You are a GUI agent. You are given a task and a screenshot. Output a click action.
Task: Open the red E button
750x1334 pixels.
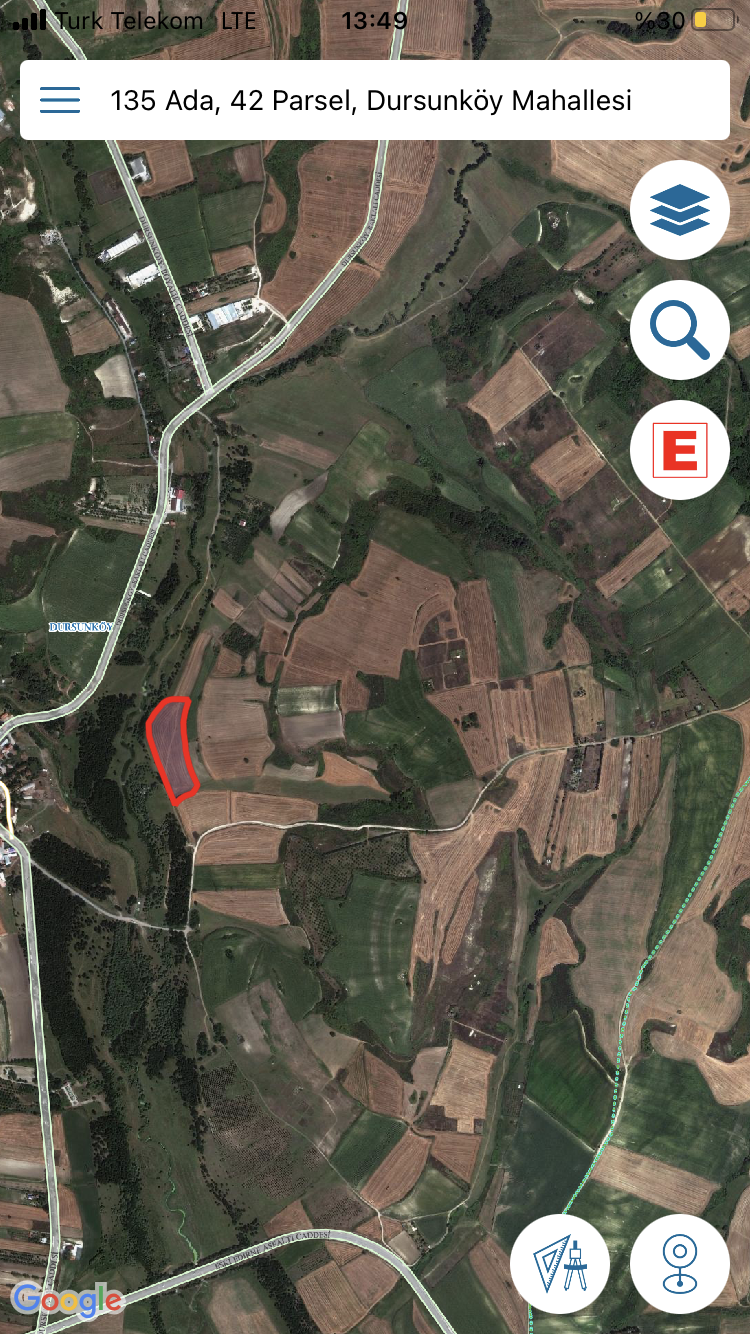tap(680, 450)
